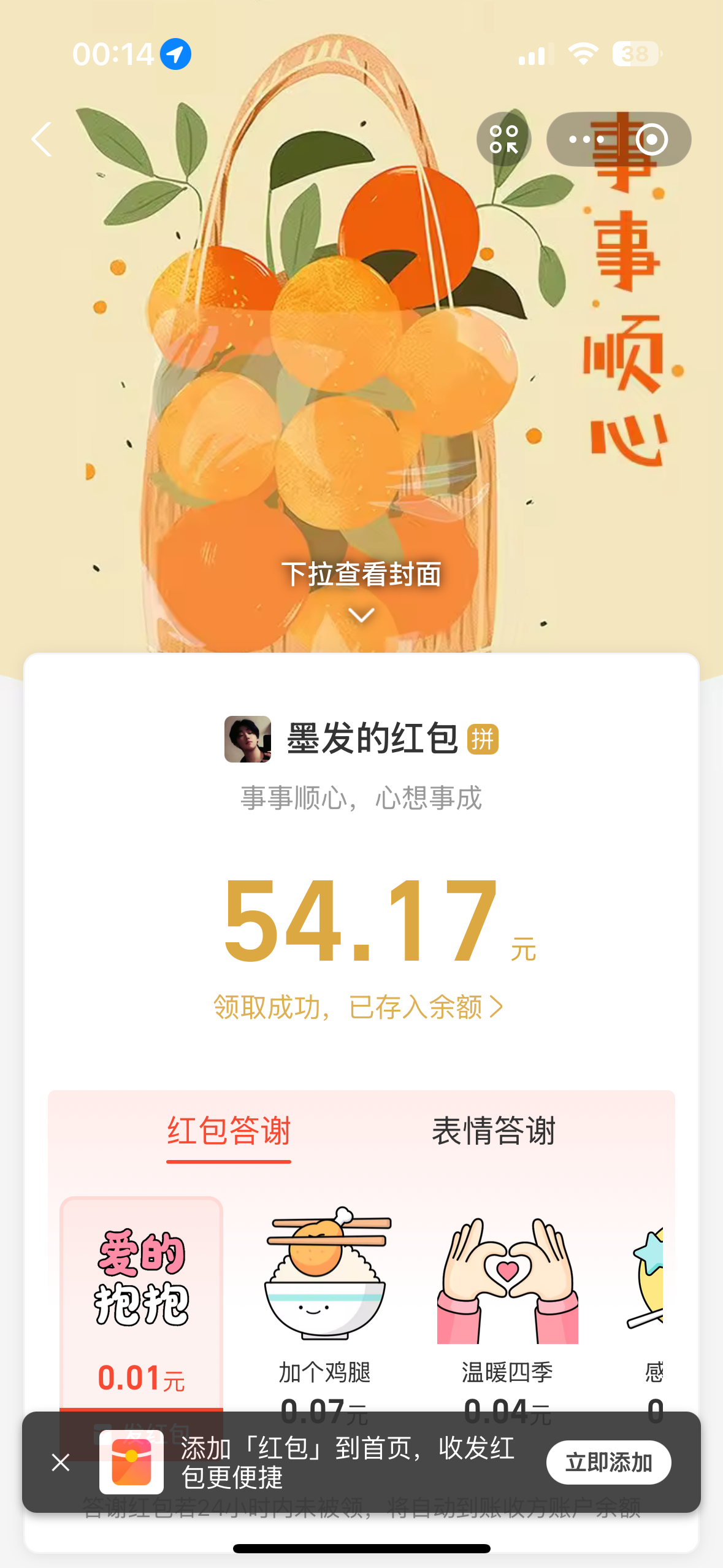Dismiss the add-to-home banner

pos(61,1462)
